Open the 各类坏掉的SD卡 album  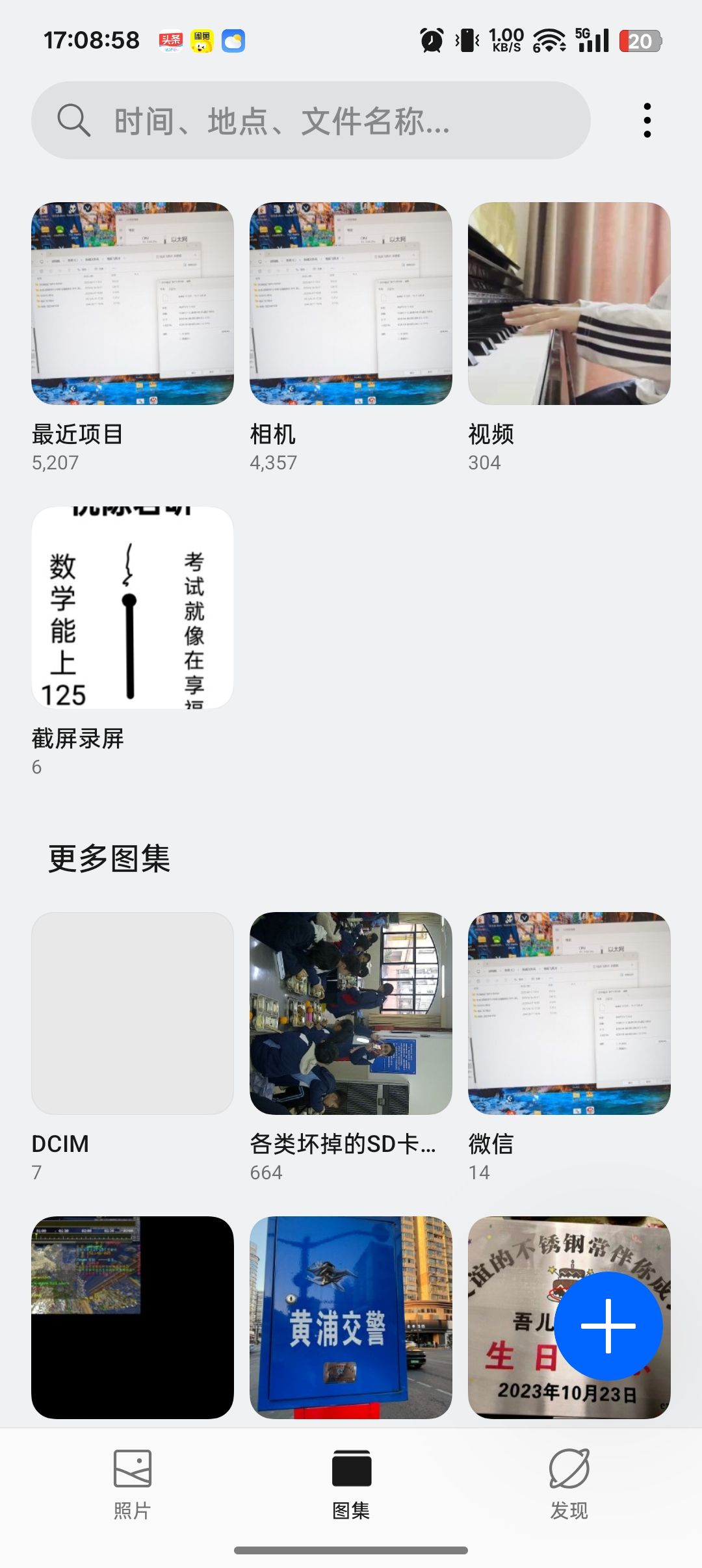[351, 1013]
